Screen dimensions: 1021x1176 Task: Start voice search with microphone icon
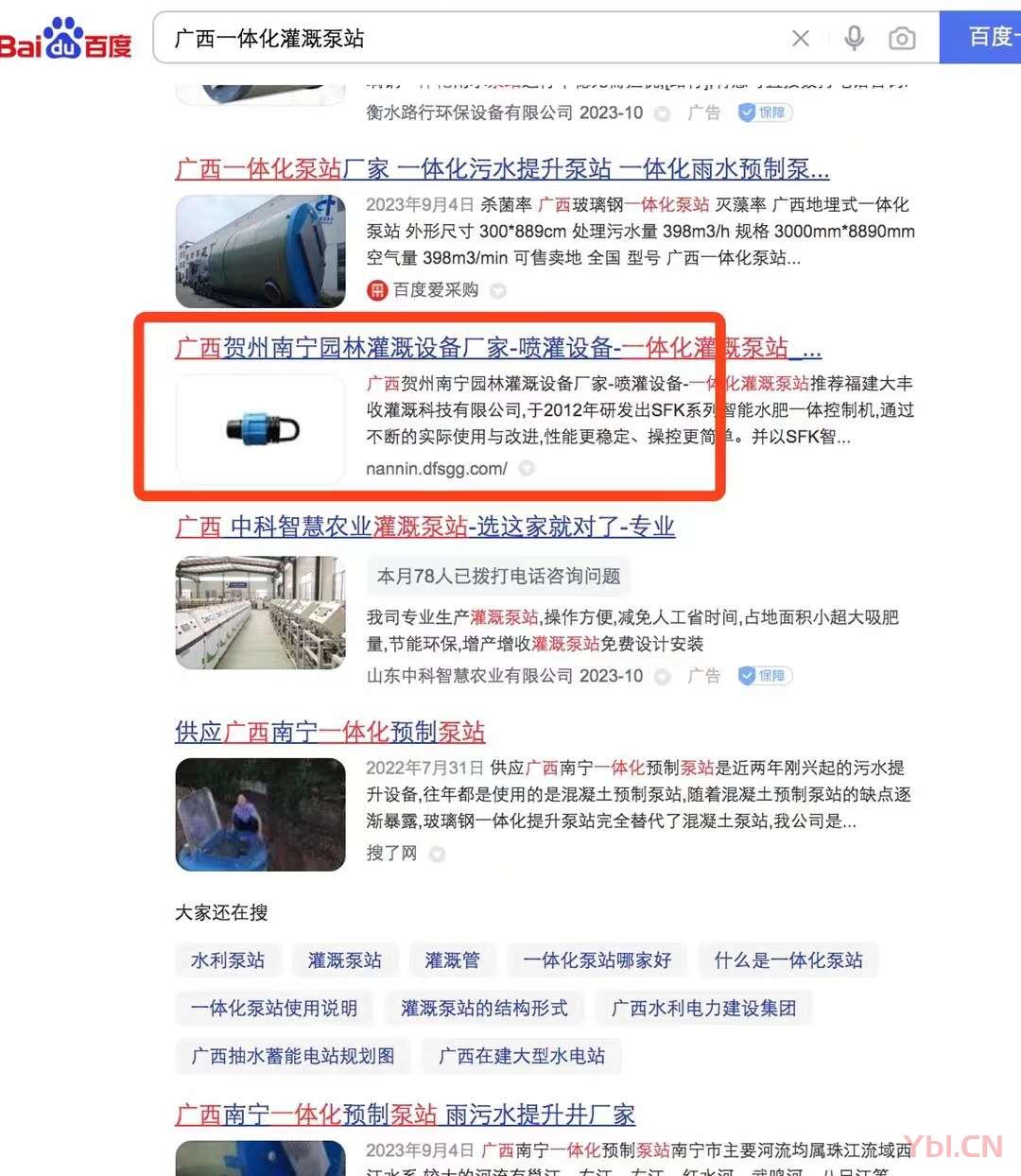tap(854, 39)
